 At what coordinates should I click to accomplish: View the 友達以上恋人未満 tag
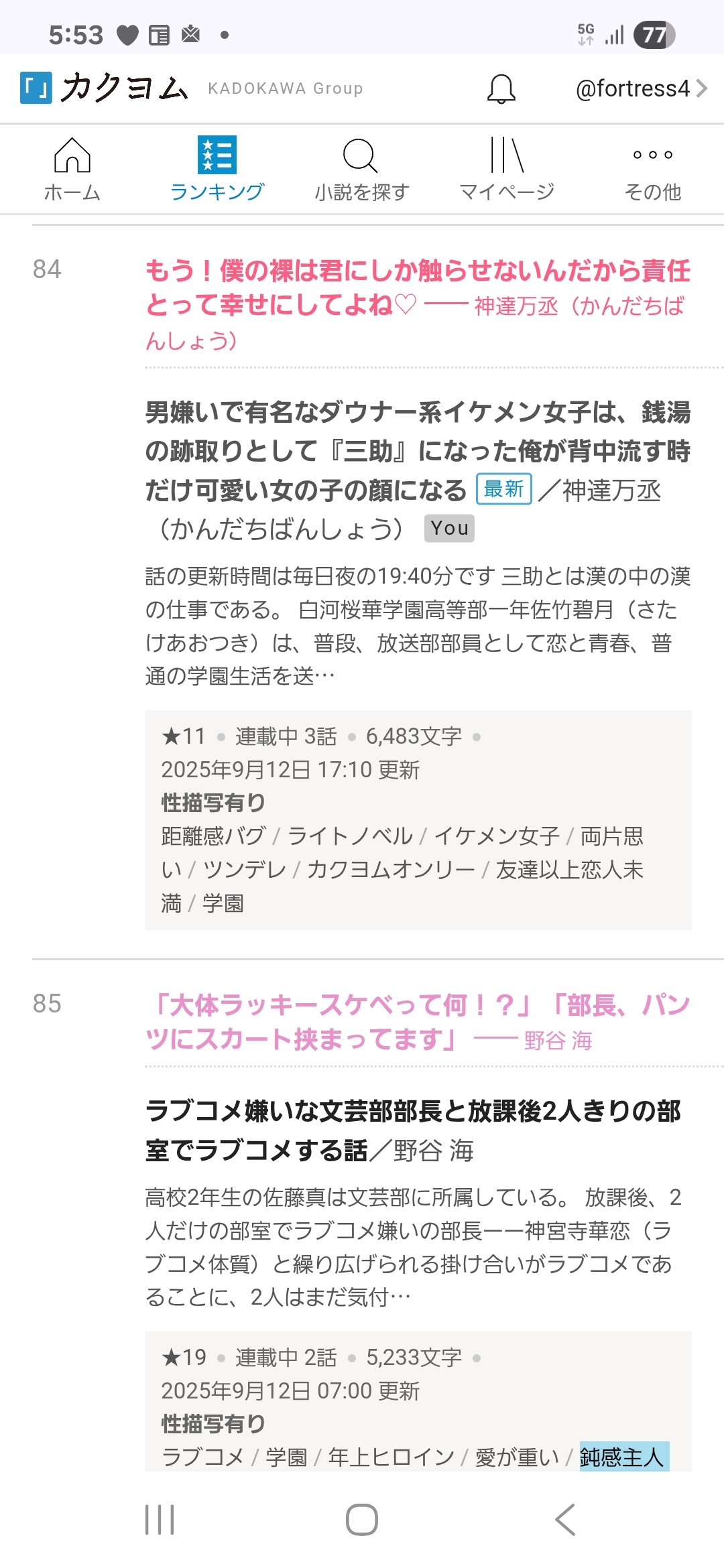(x=569, y=869)
